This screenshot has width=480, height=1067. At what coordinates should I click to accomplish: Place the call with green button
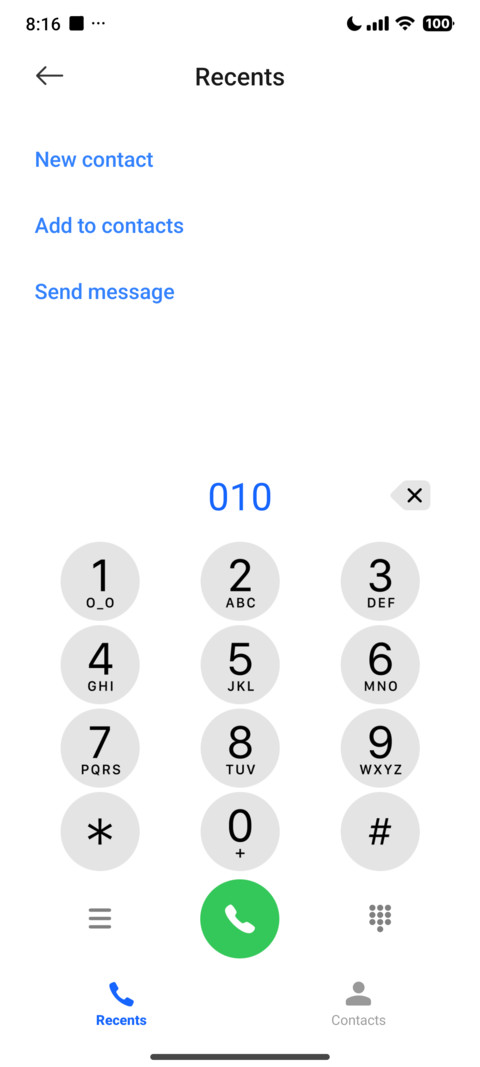point(240,919)
